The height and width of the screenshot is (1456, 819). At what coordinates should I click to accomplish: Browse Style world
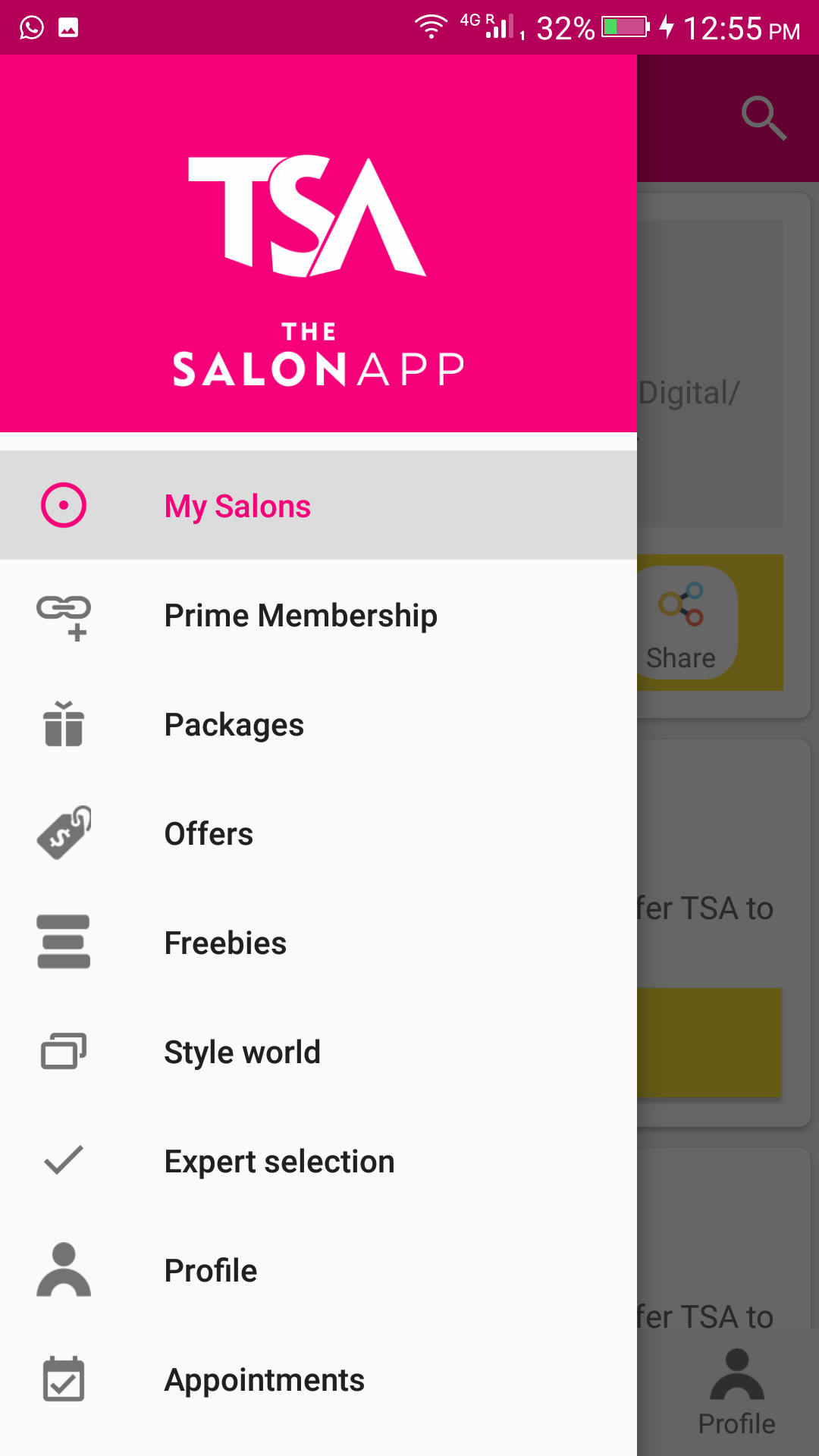tap(318, 1051)
